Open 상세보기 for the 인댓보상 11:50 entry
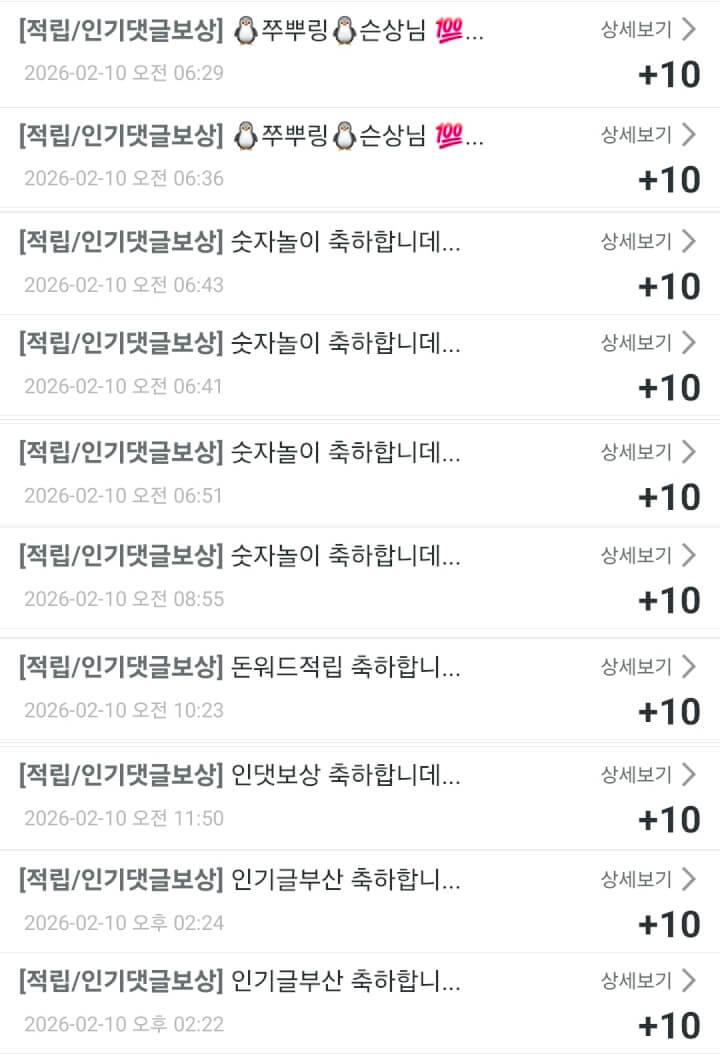The width and height of the screenshot is (720, 1056). click(648, 774)
